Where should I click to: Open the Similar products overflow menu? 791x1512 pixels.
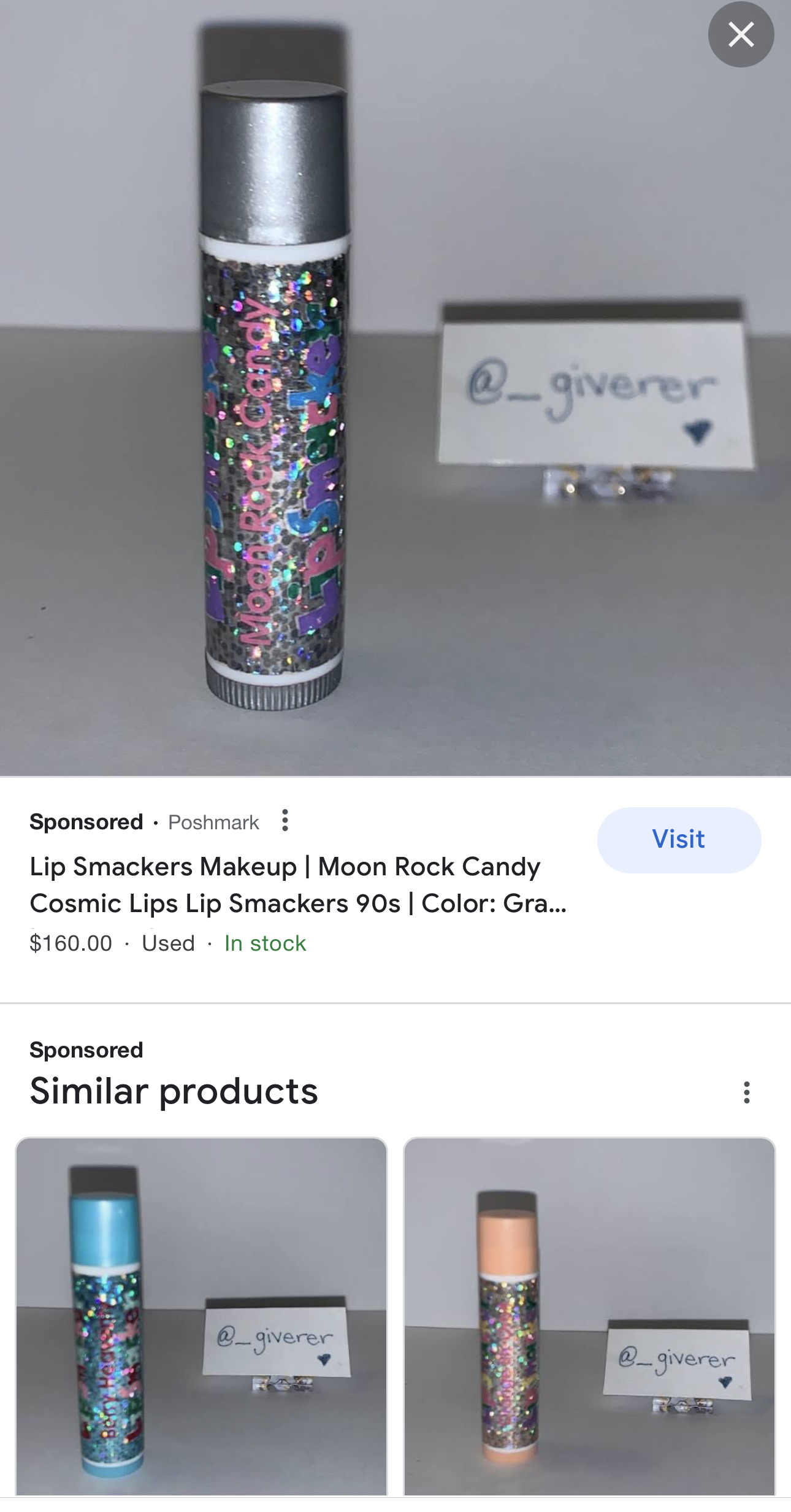point(746,1092)
